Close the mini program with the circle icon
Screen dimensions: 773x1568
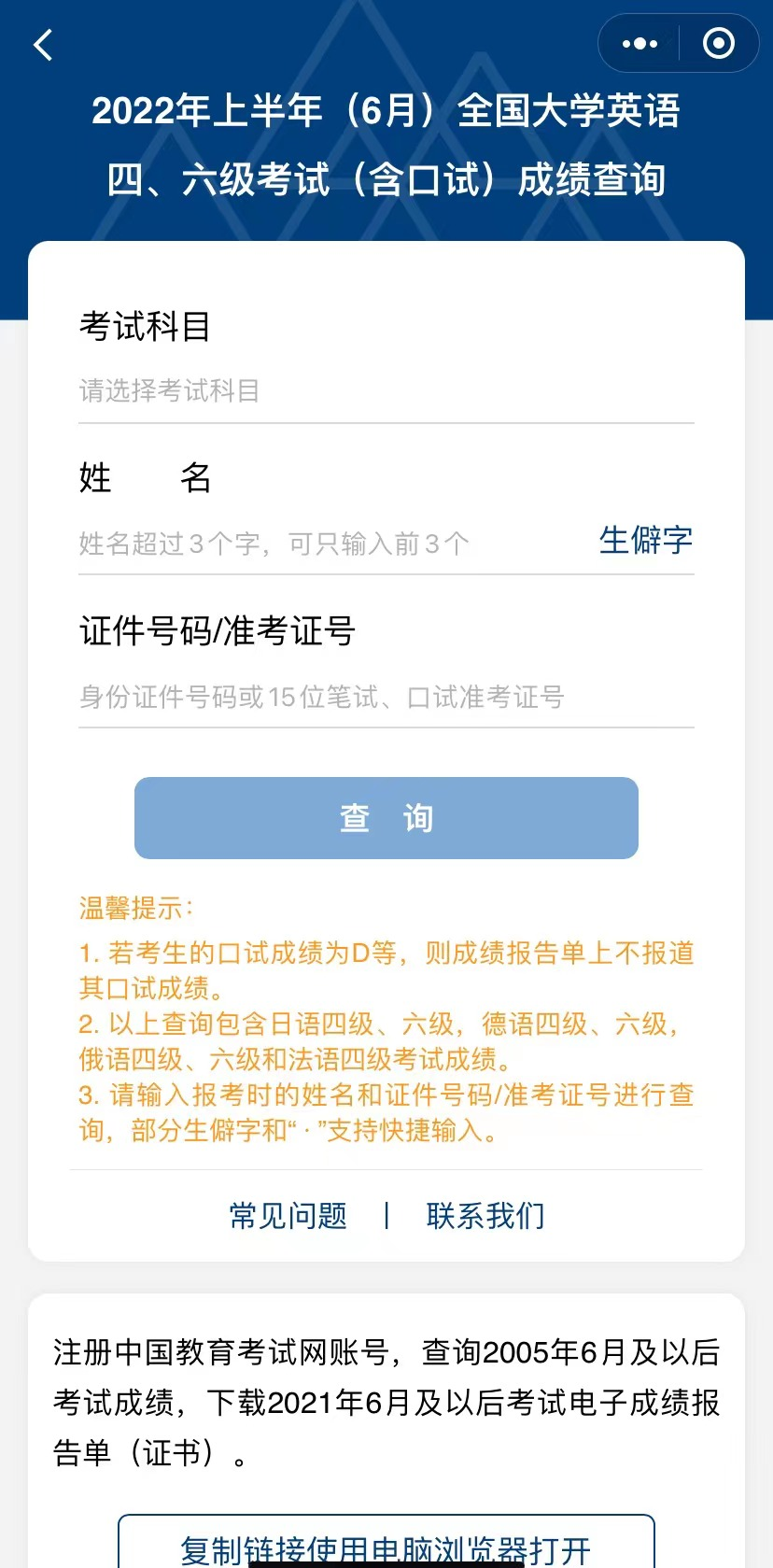[718, 44]
